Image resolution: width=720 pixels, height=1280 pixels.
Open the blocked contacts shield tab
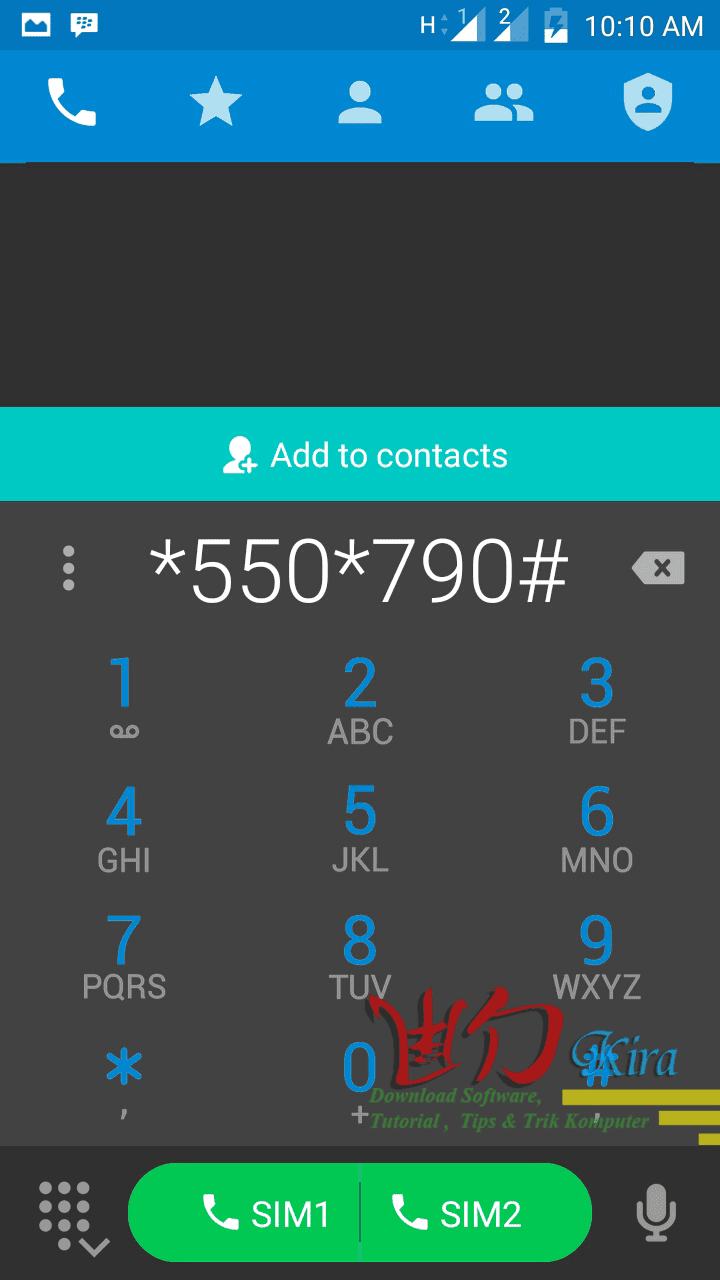[648, 103]
